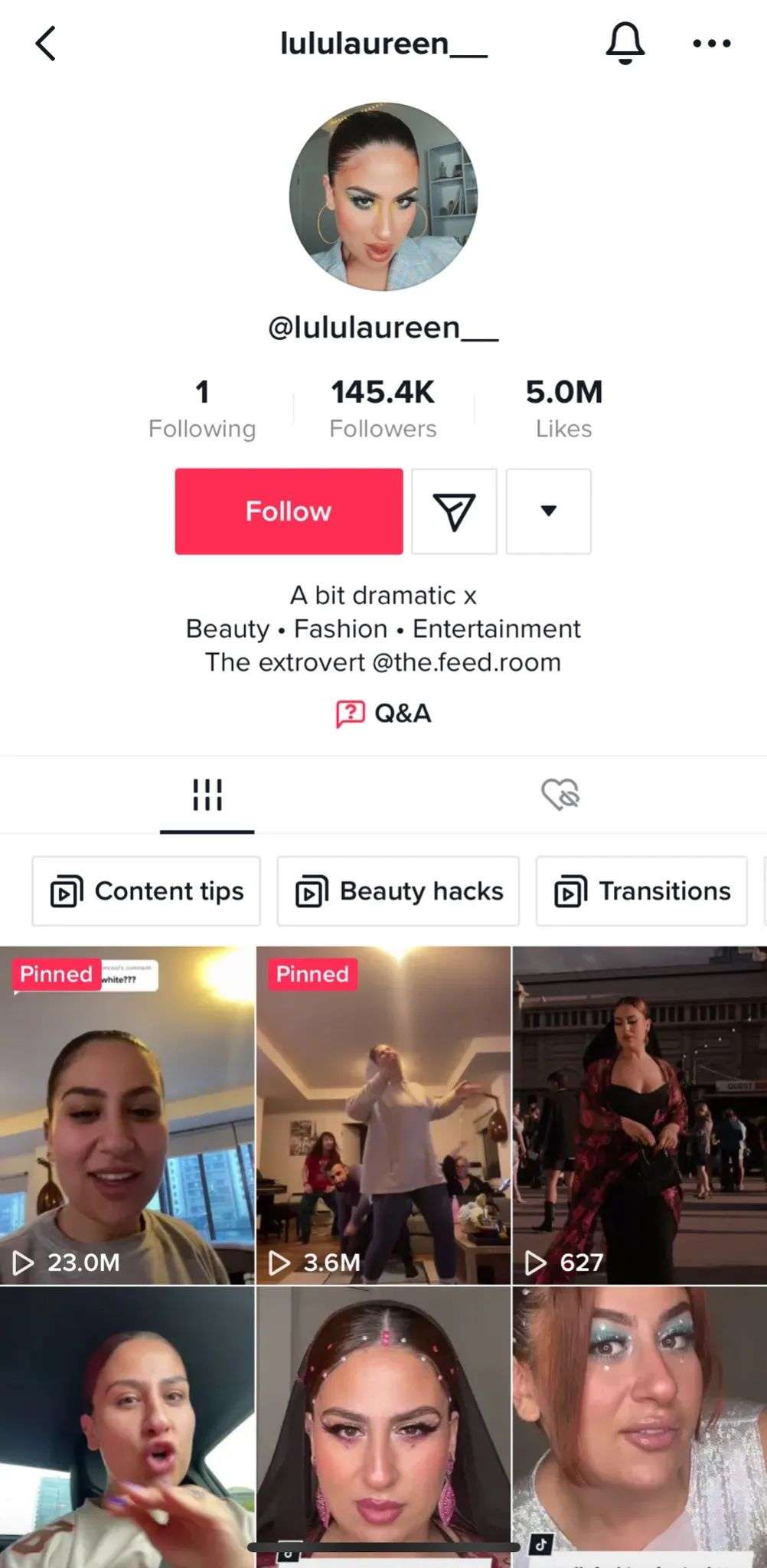767x1568 pixels.
Task: Switch to the videos grid tab
Action: (207, 795)
